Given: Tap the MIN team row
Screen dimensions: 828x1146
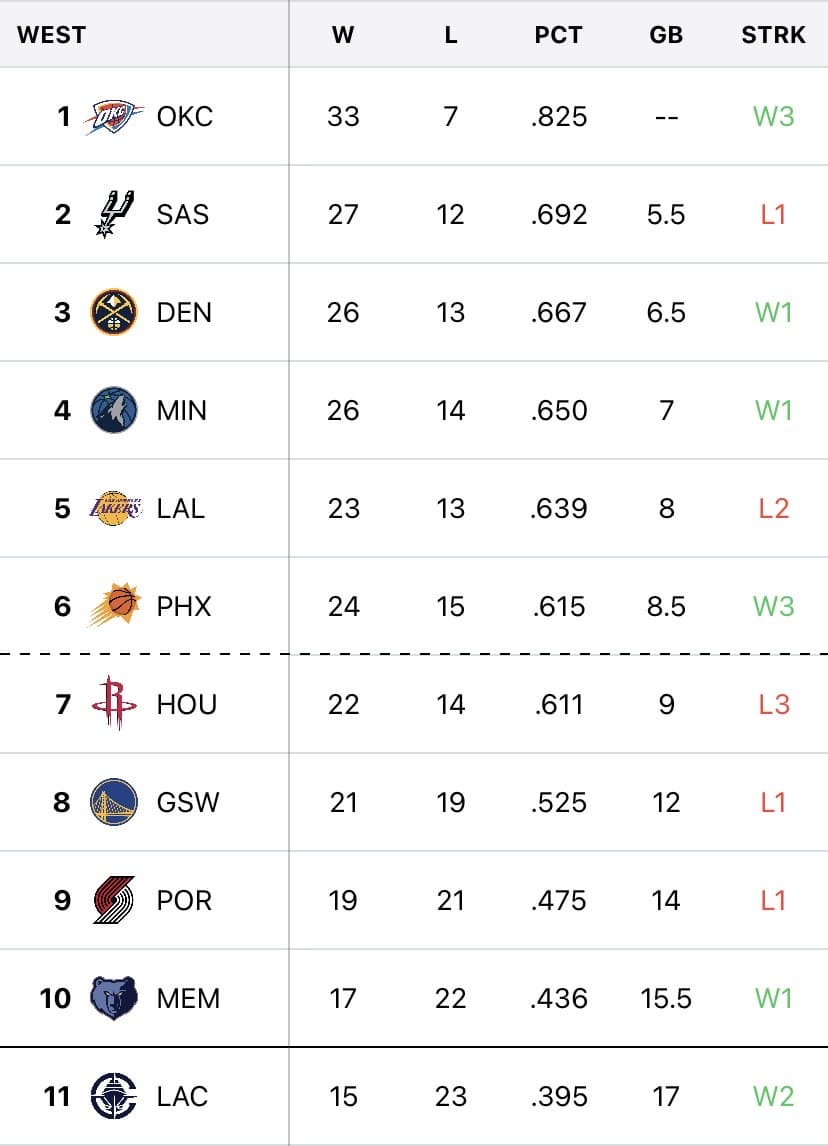Looking at the screenshot, I should pos(181,411).
